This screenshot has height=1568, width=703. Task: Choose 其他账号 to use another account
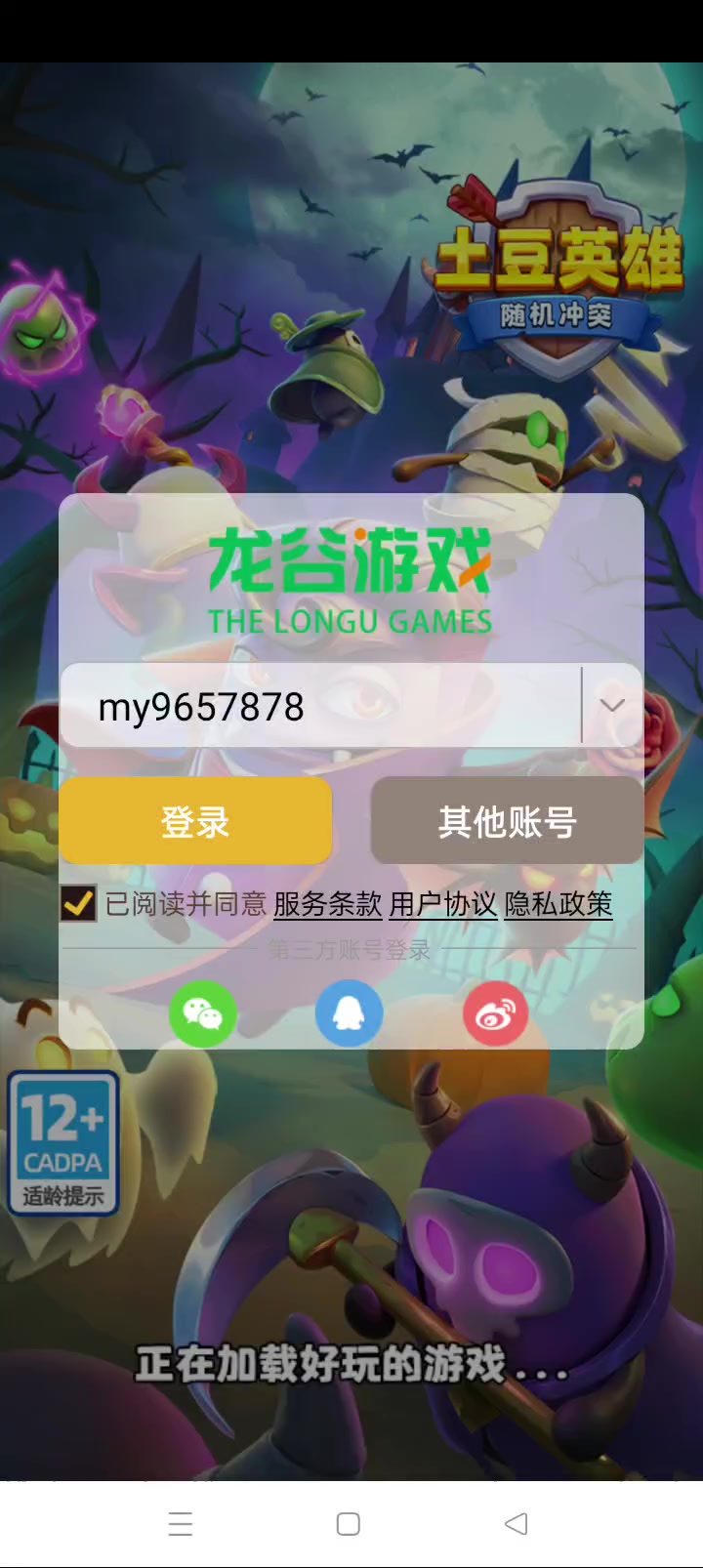[x=507, y=821]
